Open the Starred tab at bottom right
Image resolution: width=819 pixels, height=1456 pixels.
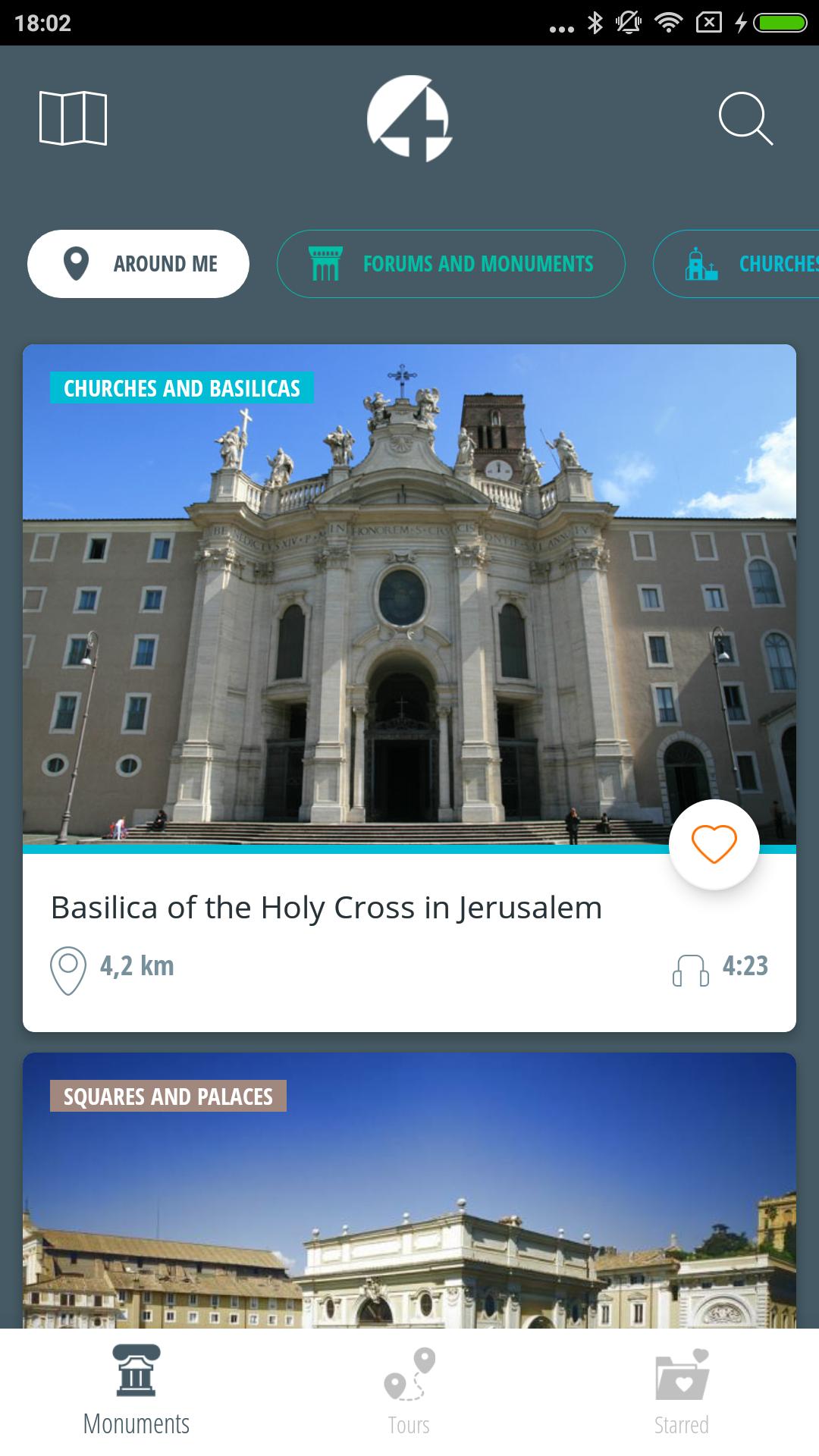(681, 1395)
